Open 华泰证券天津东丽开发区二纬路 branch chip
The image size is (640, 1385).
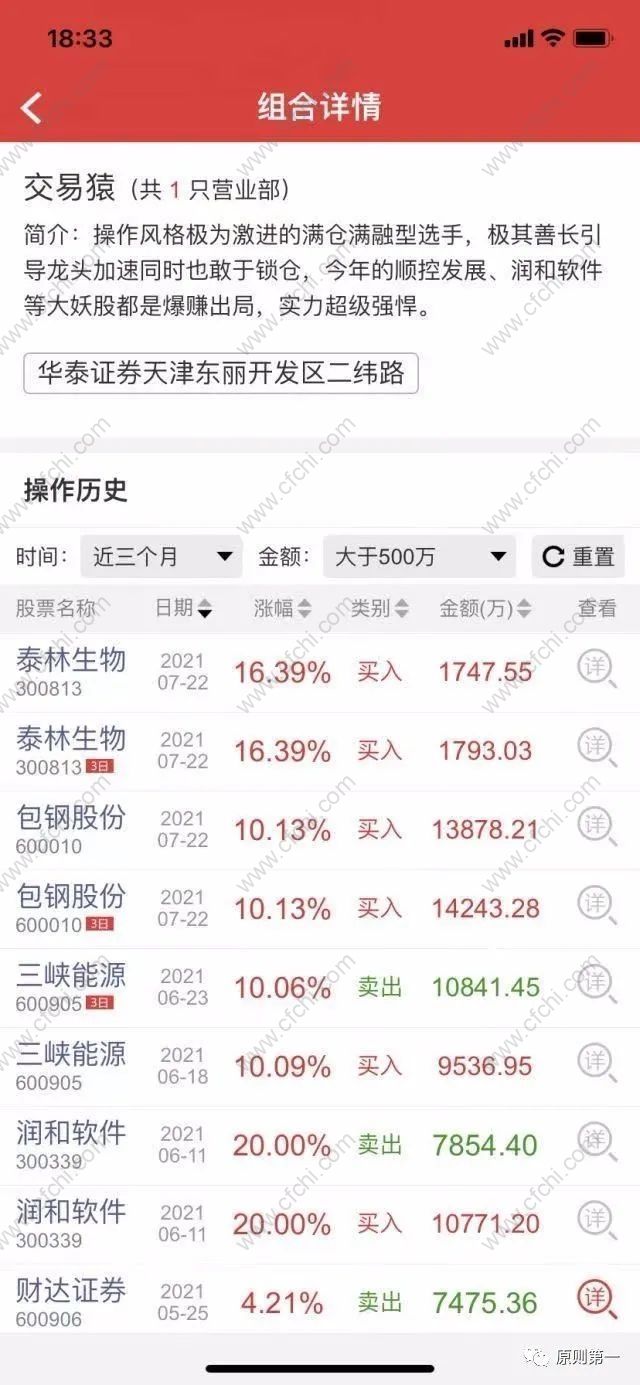(221, 373)
